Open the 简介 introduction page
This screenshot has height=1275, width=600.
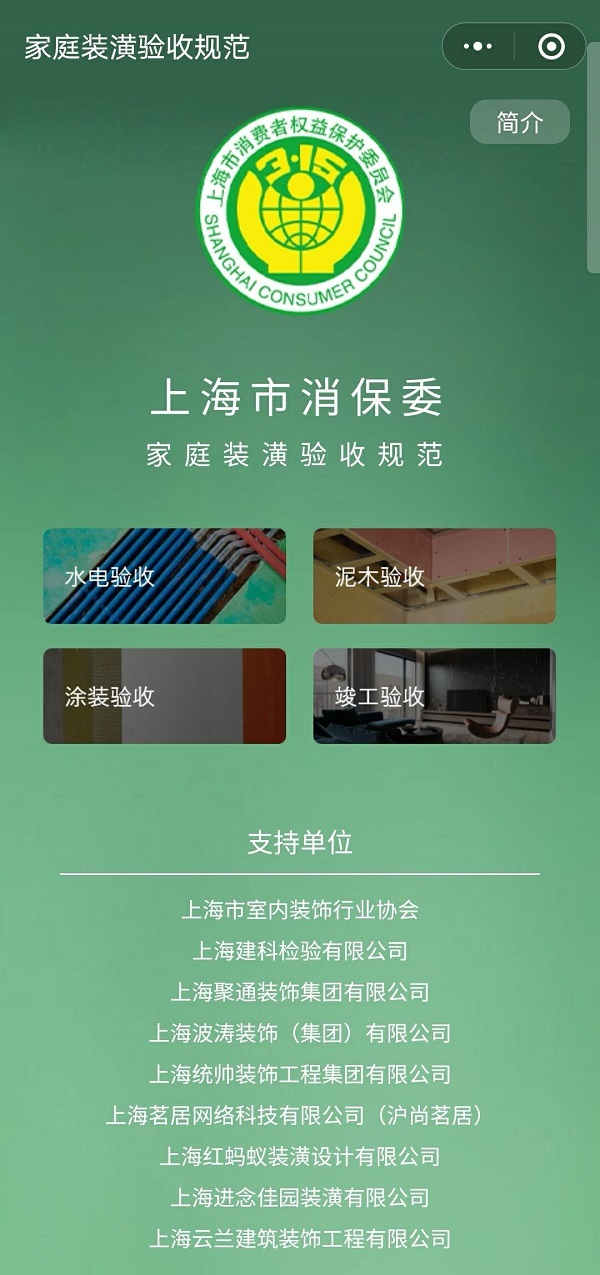(520, 122)
